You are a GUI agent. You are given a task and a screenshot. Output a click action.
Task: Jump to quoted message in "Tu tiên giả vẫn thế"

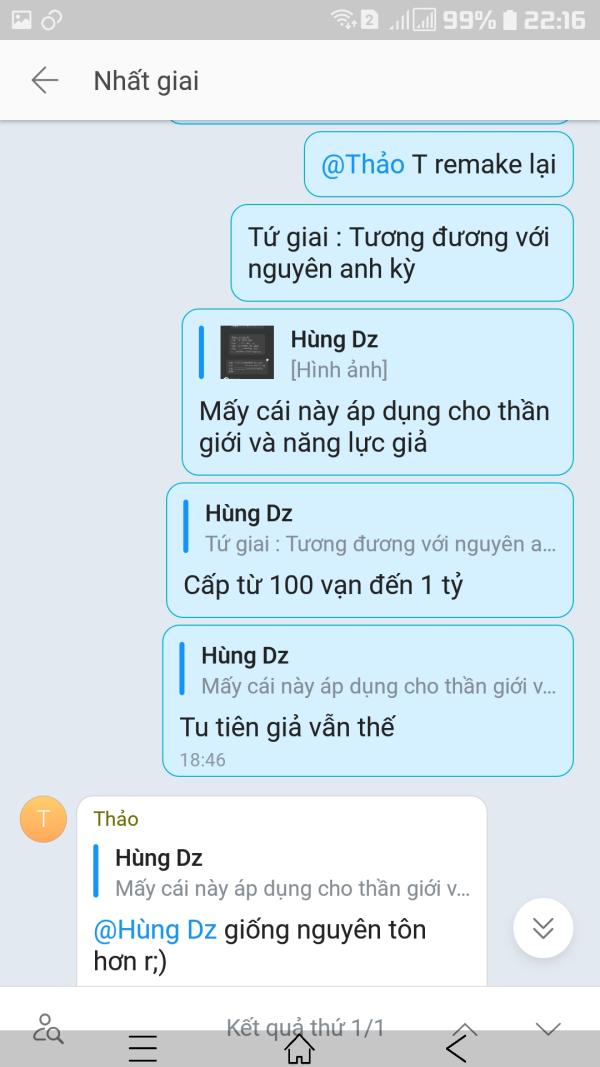coord(368,672)
